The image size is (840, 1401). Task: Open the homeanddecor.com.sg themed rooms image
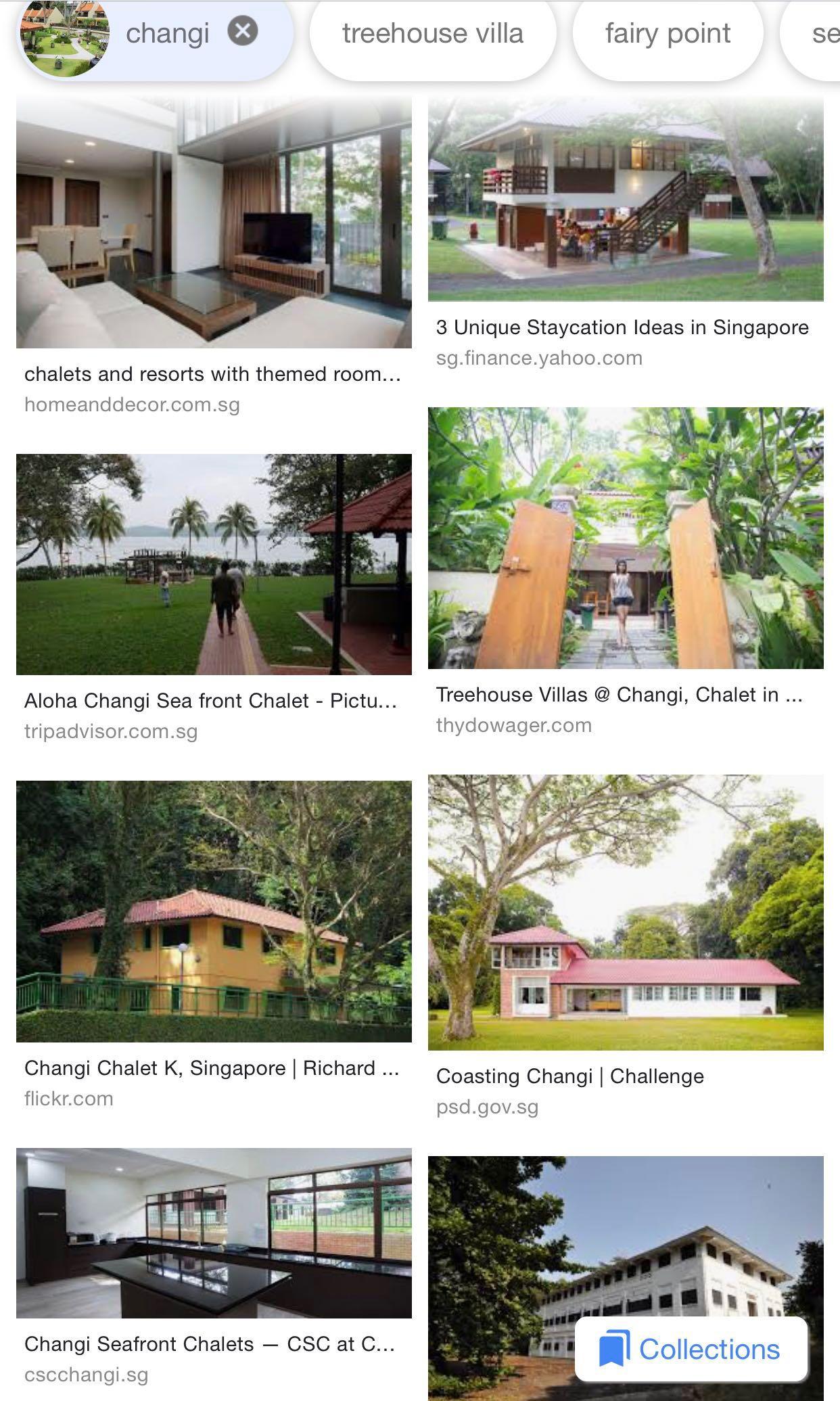[x=214, y=223]
